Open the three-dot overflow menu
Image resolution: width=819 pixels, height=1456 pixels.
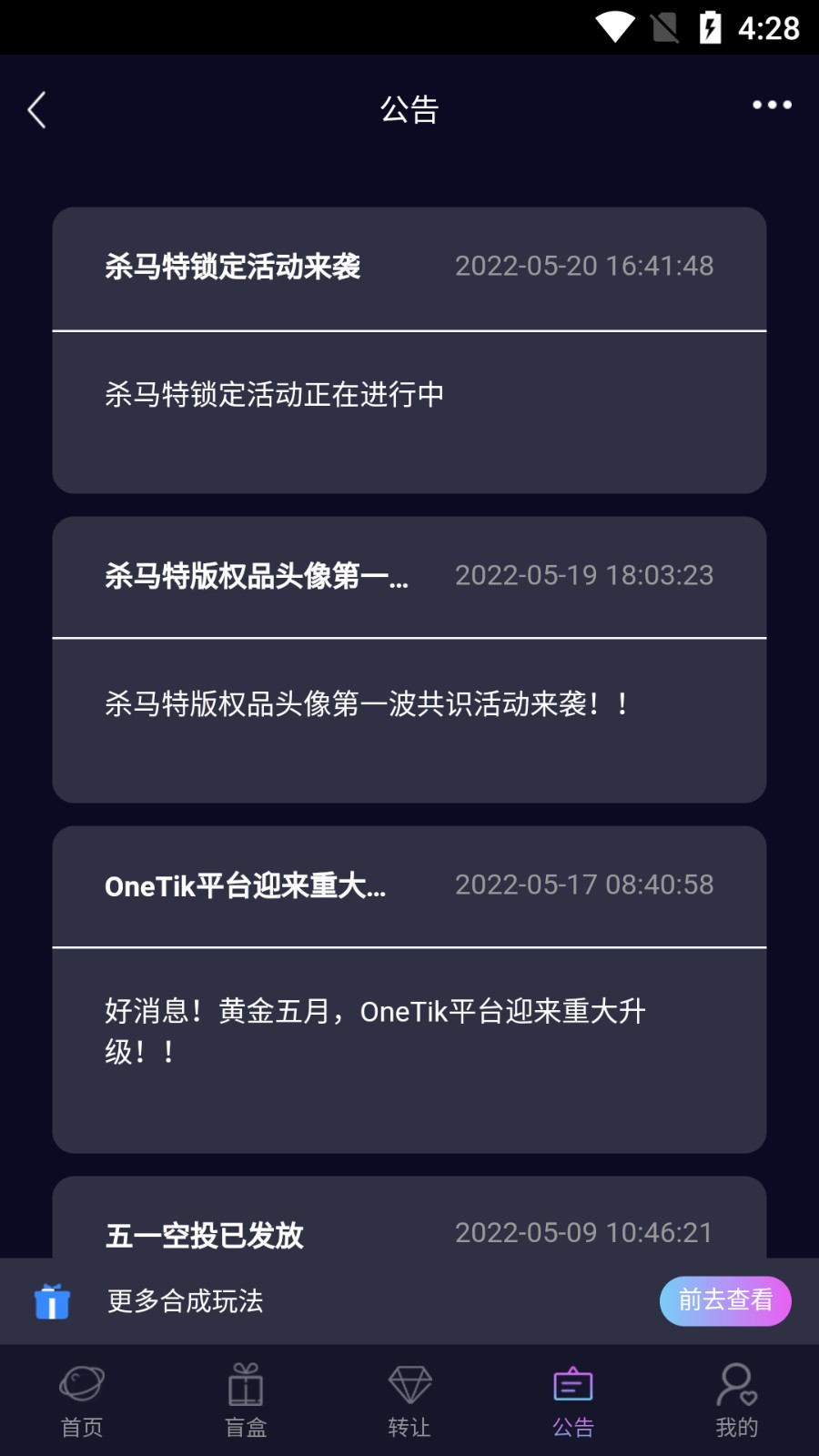[770, 105]
